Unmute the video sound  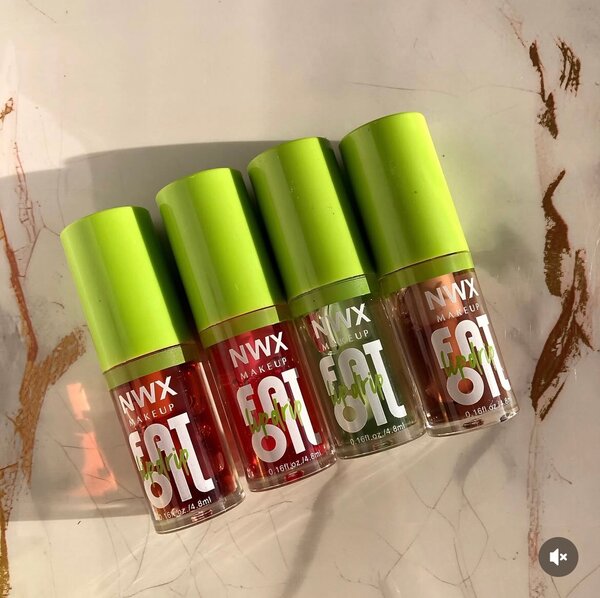[558, 556]
